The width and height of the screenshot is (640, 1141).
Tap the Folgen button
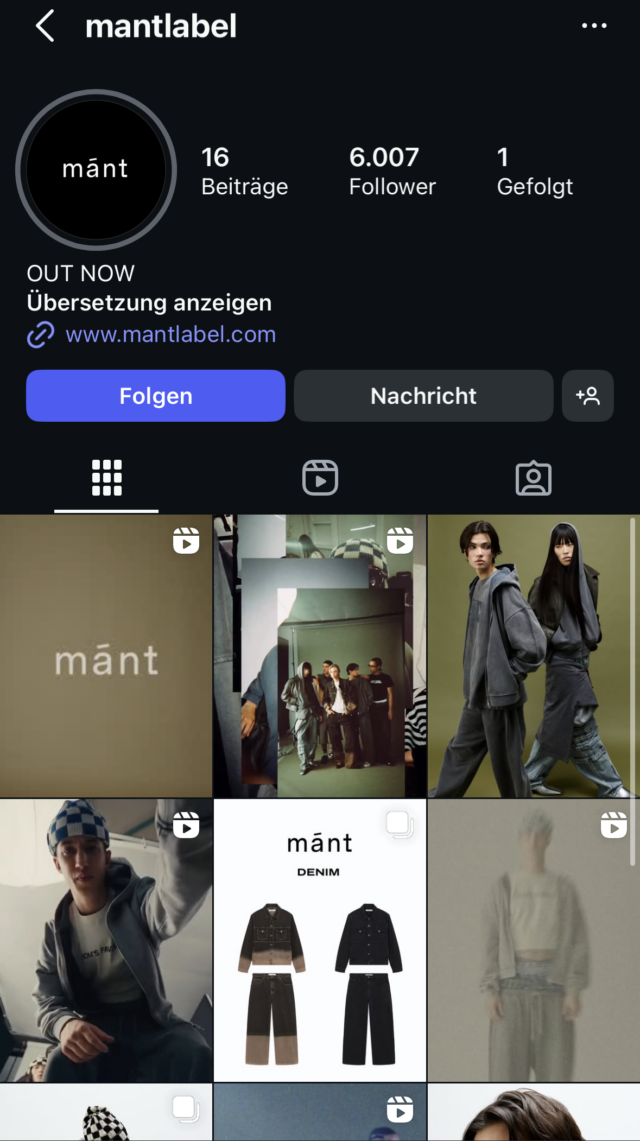click(x=156, y=396)
